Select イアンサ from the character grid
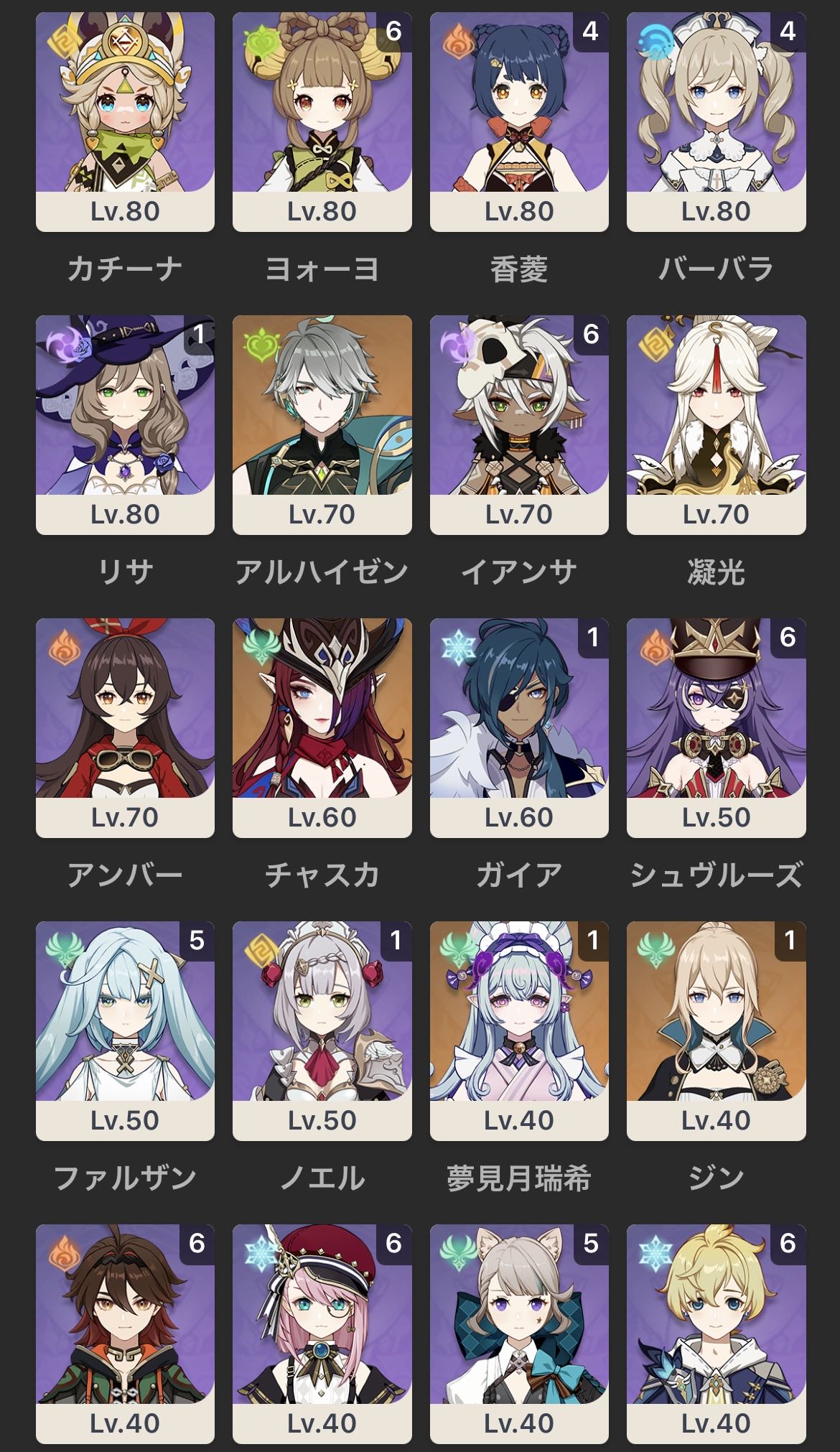The height and width of the screenshot is (1452, 840). [519, 425]
